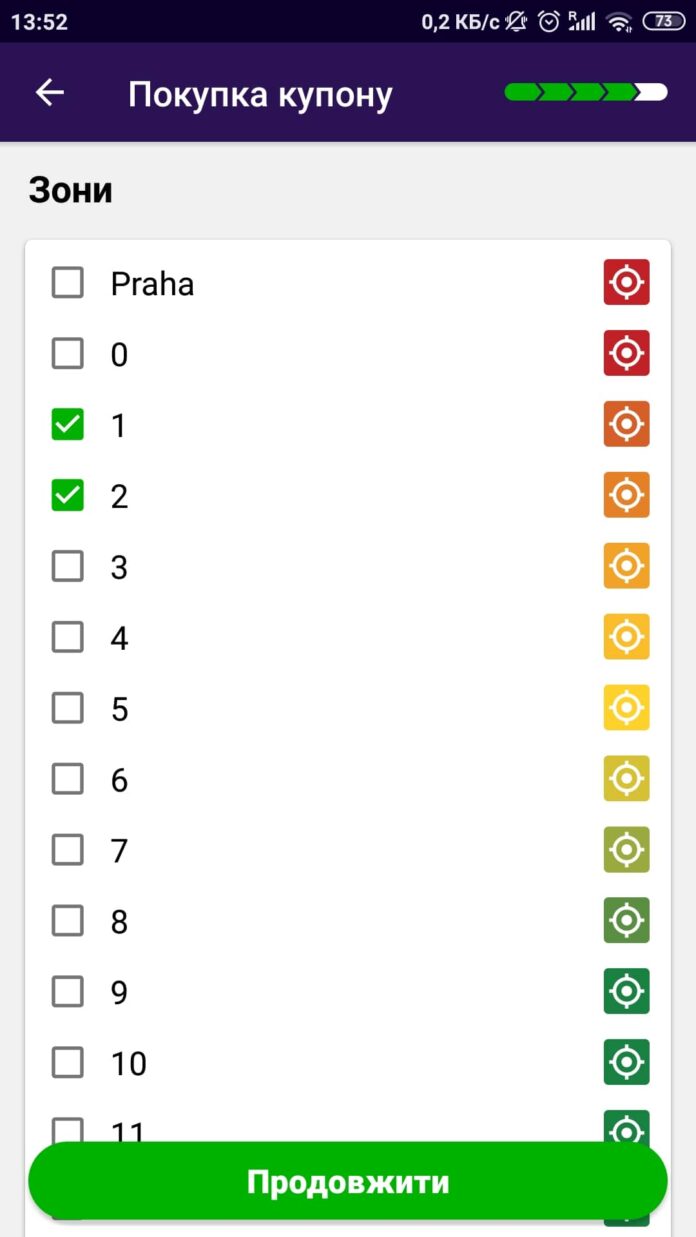Uncheck zone 2
696x1237 pixels.
point(68,496)
